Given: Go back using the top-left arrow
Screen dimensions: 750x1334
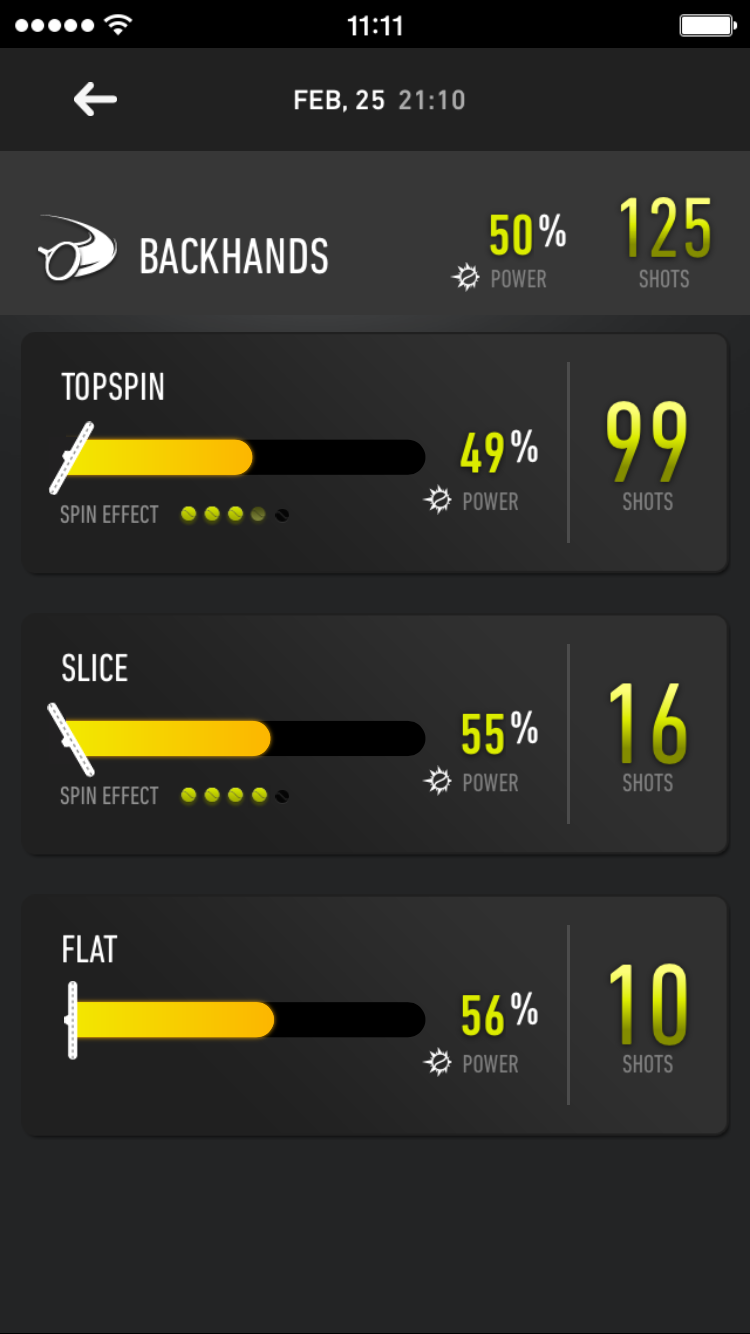Looking at the screenshot, I should tap(95, 99).
